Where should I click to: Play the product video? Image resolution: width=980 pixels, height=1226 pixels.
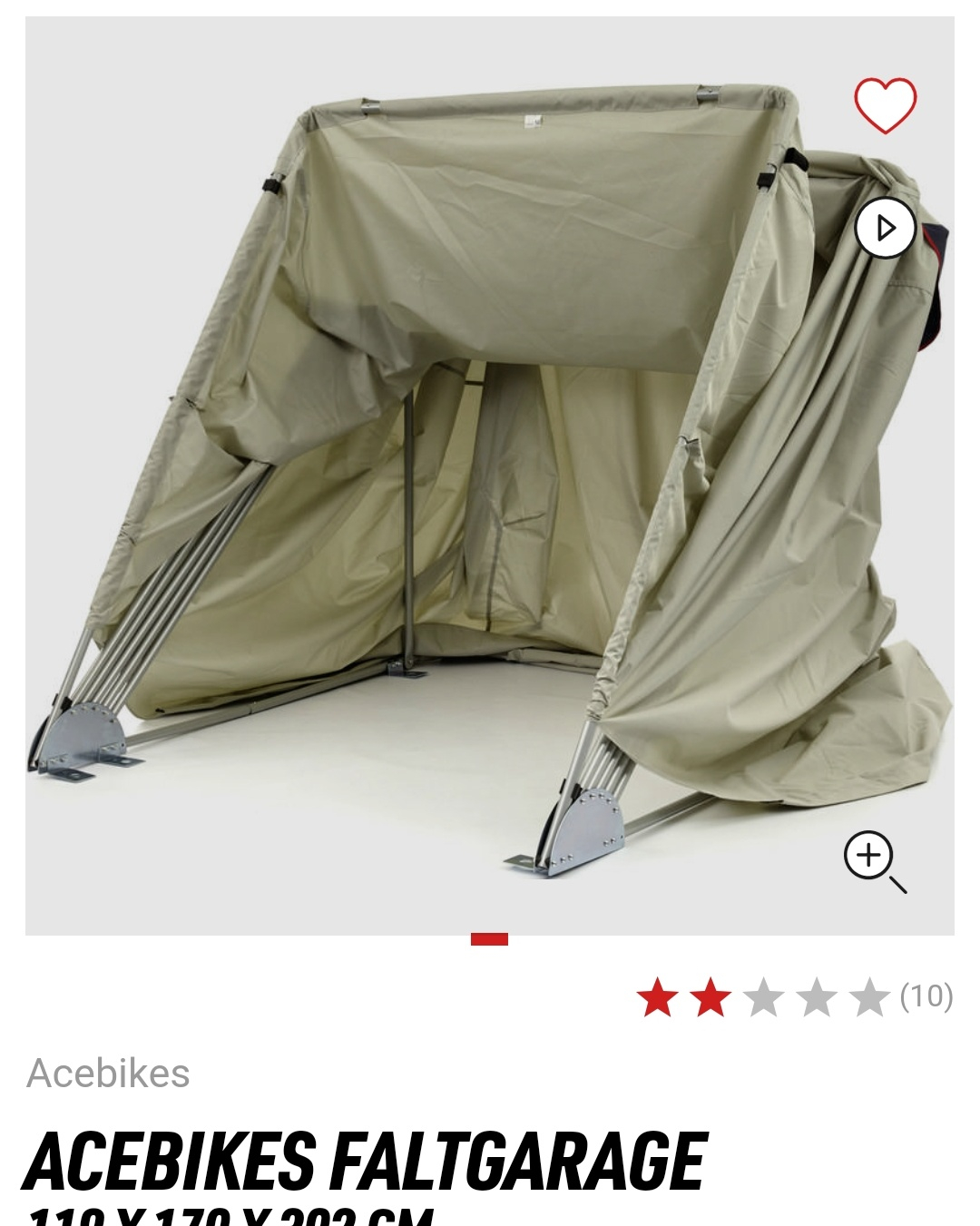click(x=885, y=227)
